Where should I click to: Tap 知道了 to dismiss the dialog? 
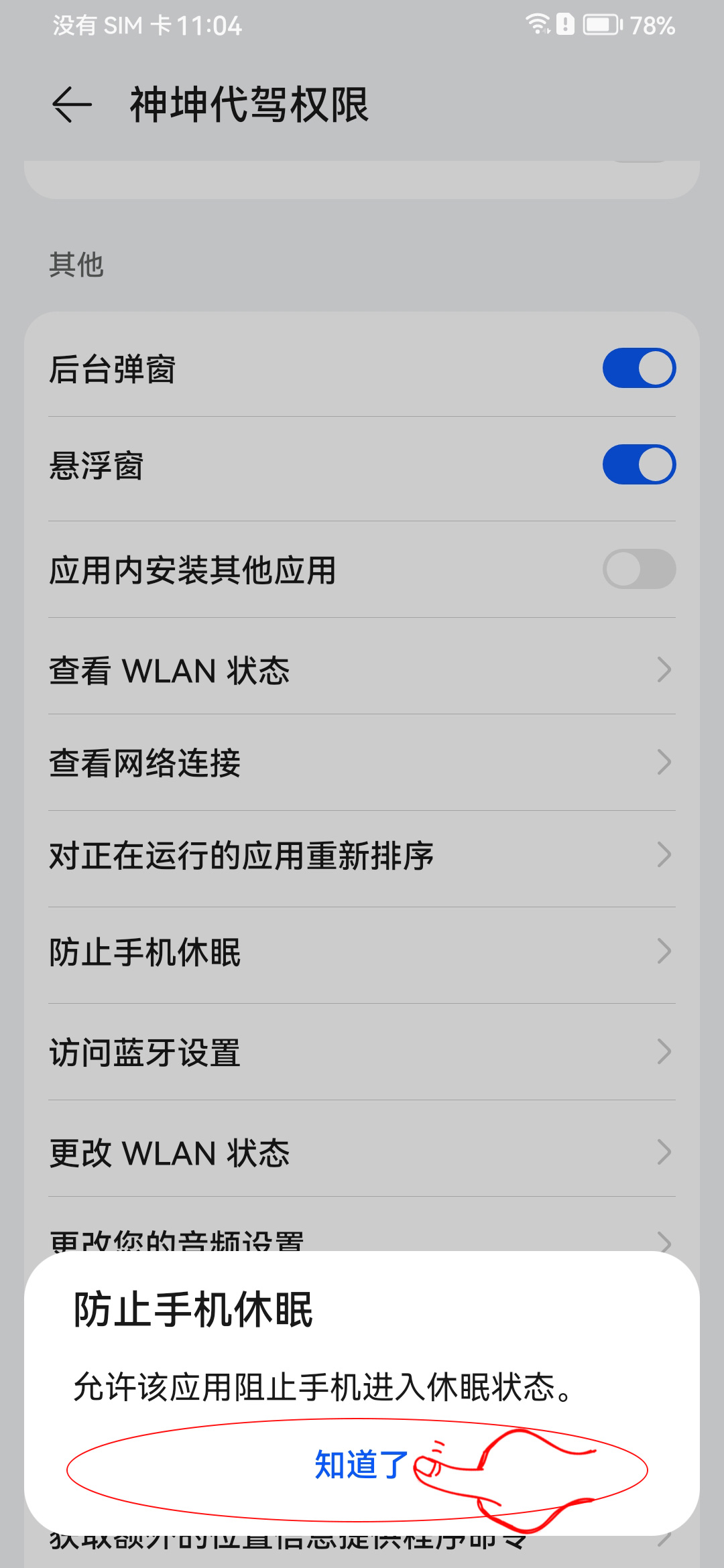click(x=361, y=1464)
